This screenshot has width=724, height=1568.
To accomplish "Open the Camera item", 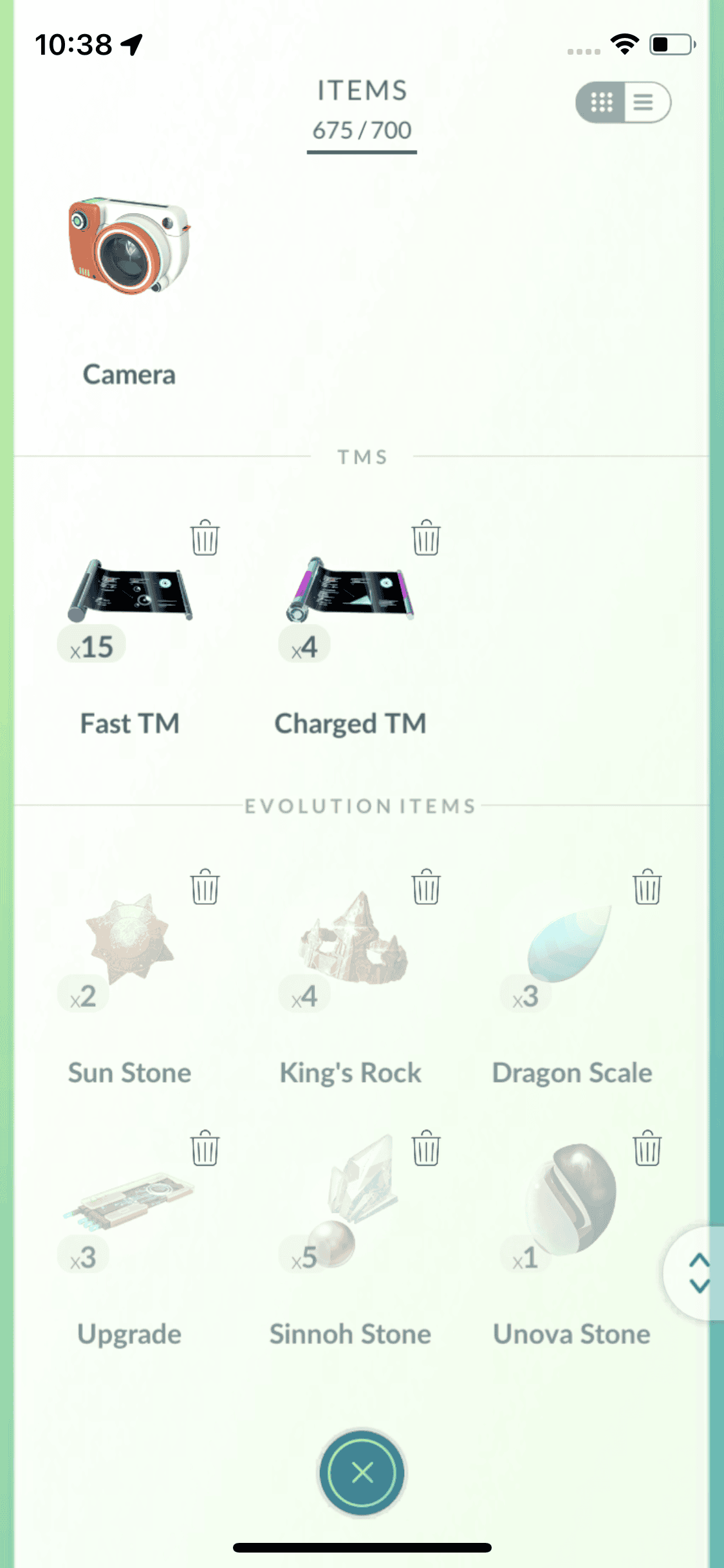I will click(x=129, y=248).
